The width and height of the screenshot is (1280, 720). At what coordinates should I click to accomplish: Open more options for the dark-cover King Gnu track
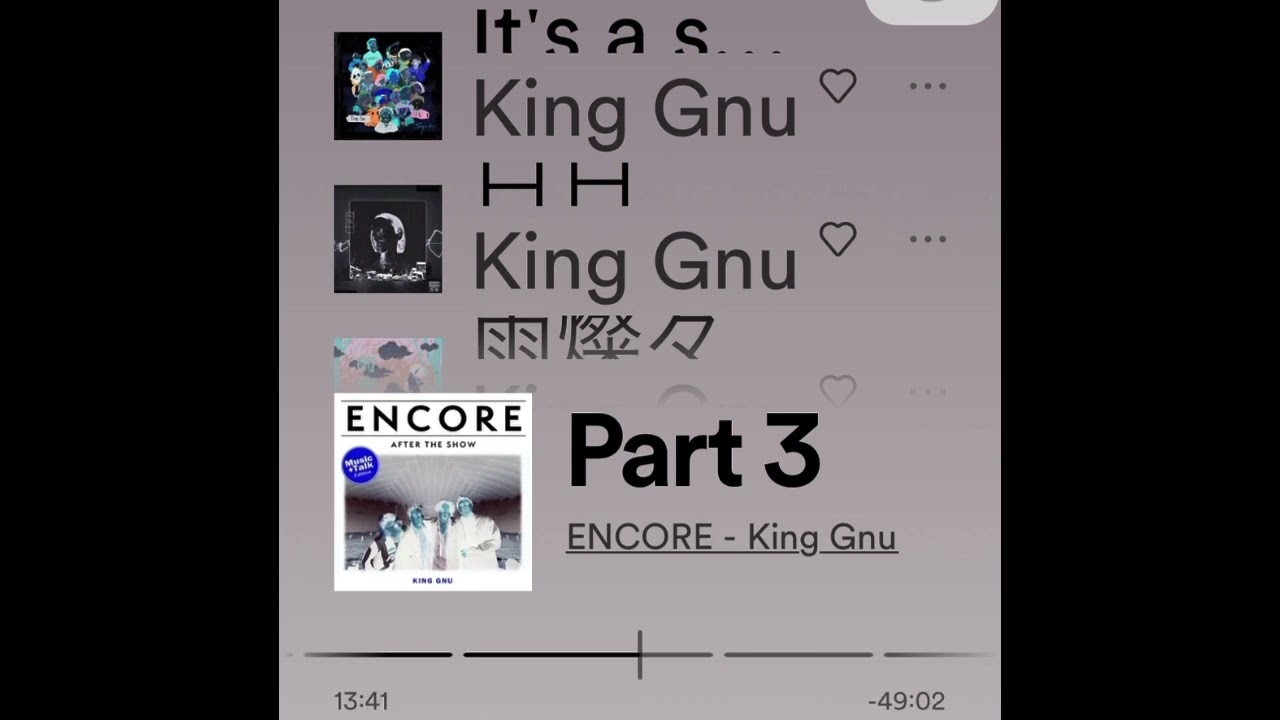[x=927, y=239]
